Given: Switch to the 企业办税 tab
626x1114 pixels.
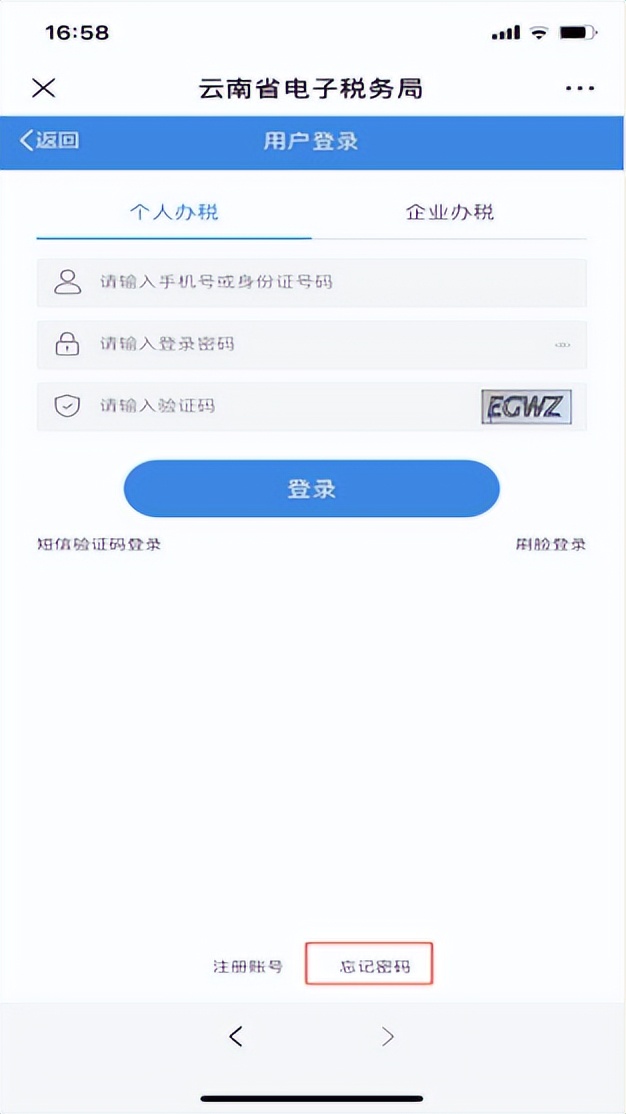Looking at the screenshot, I should (x=449, y=212).
